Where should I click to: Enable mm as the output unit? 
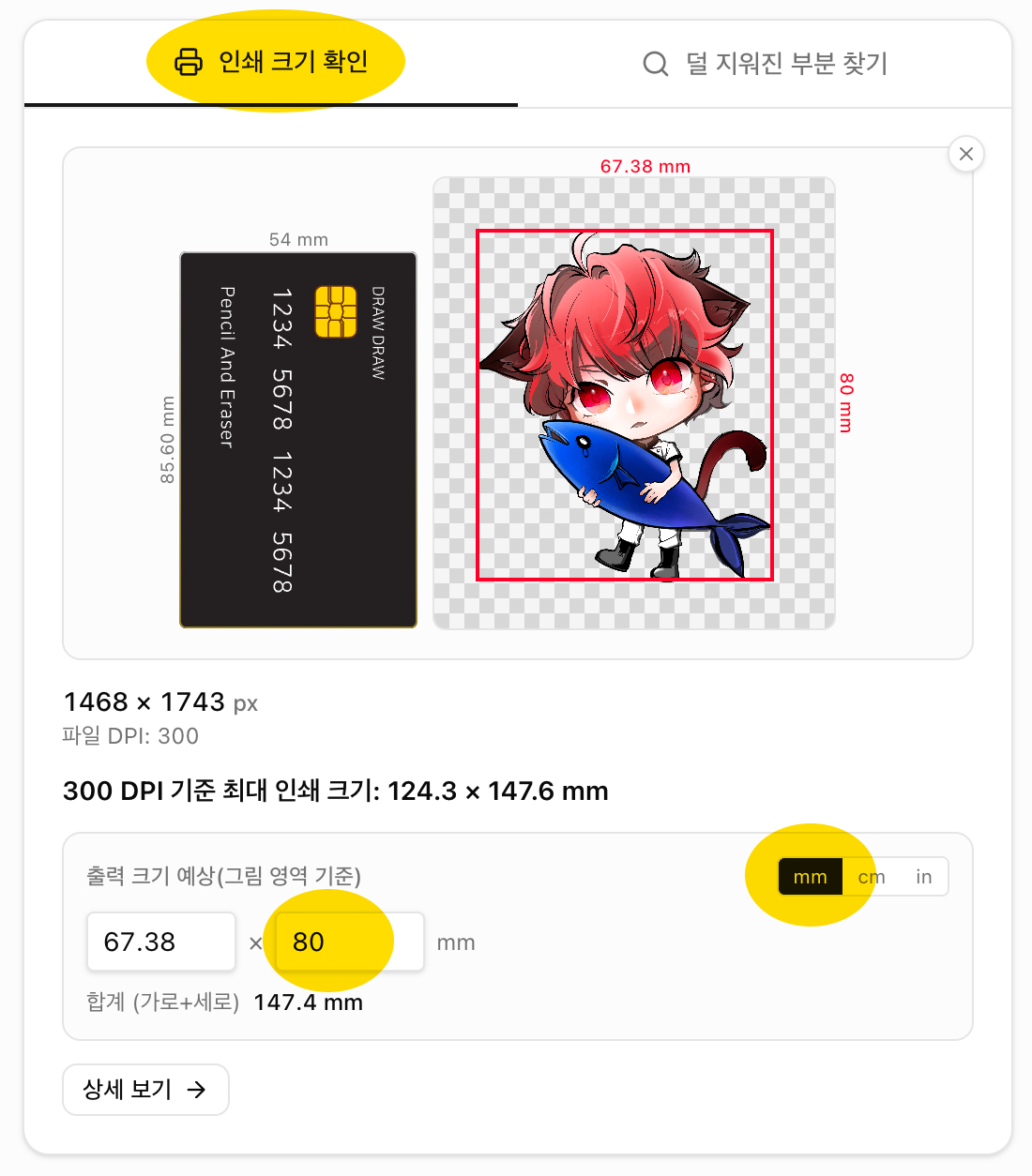tap(809, 876)
